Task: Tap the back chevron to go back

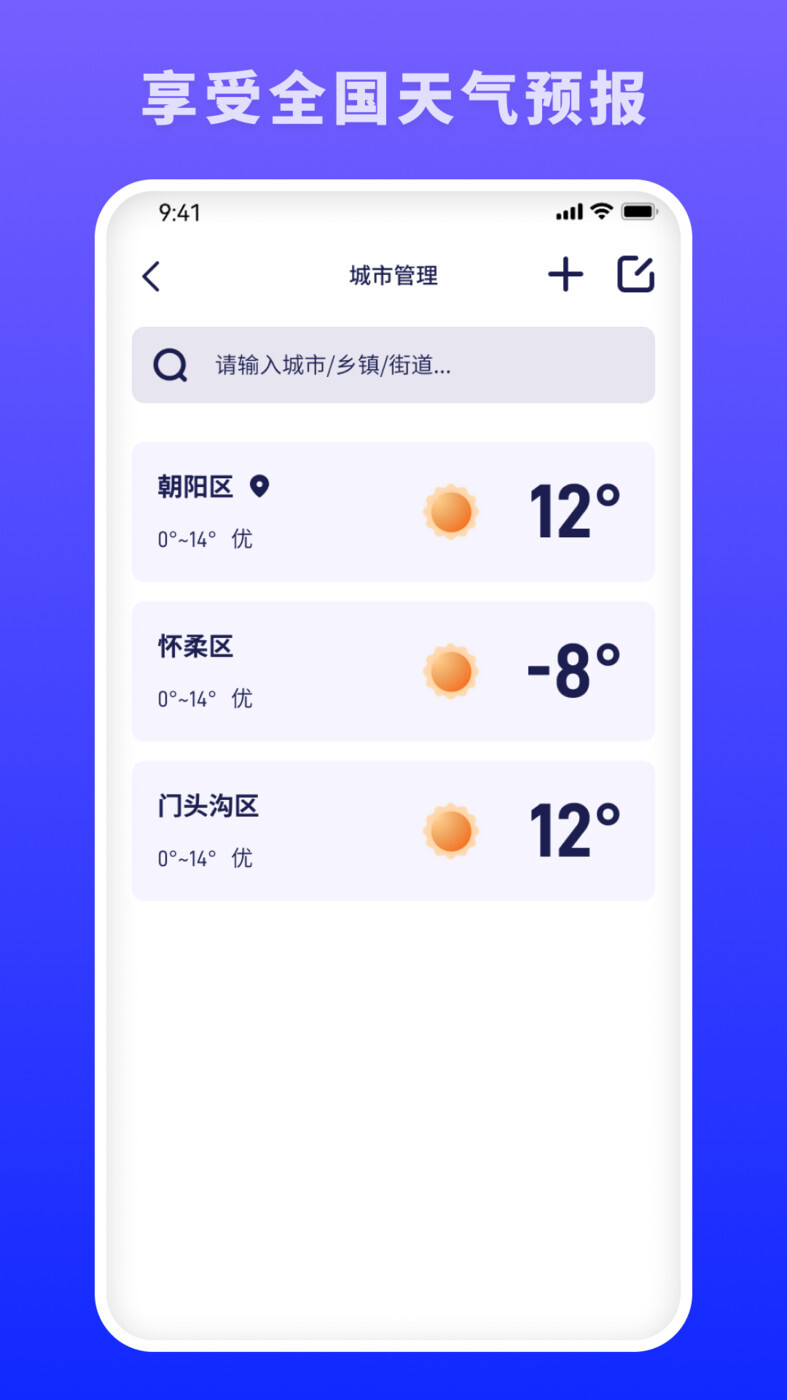Action: (x=152, y=276)
